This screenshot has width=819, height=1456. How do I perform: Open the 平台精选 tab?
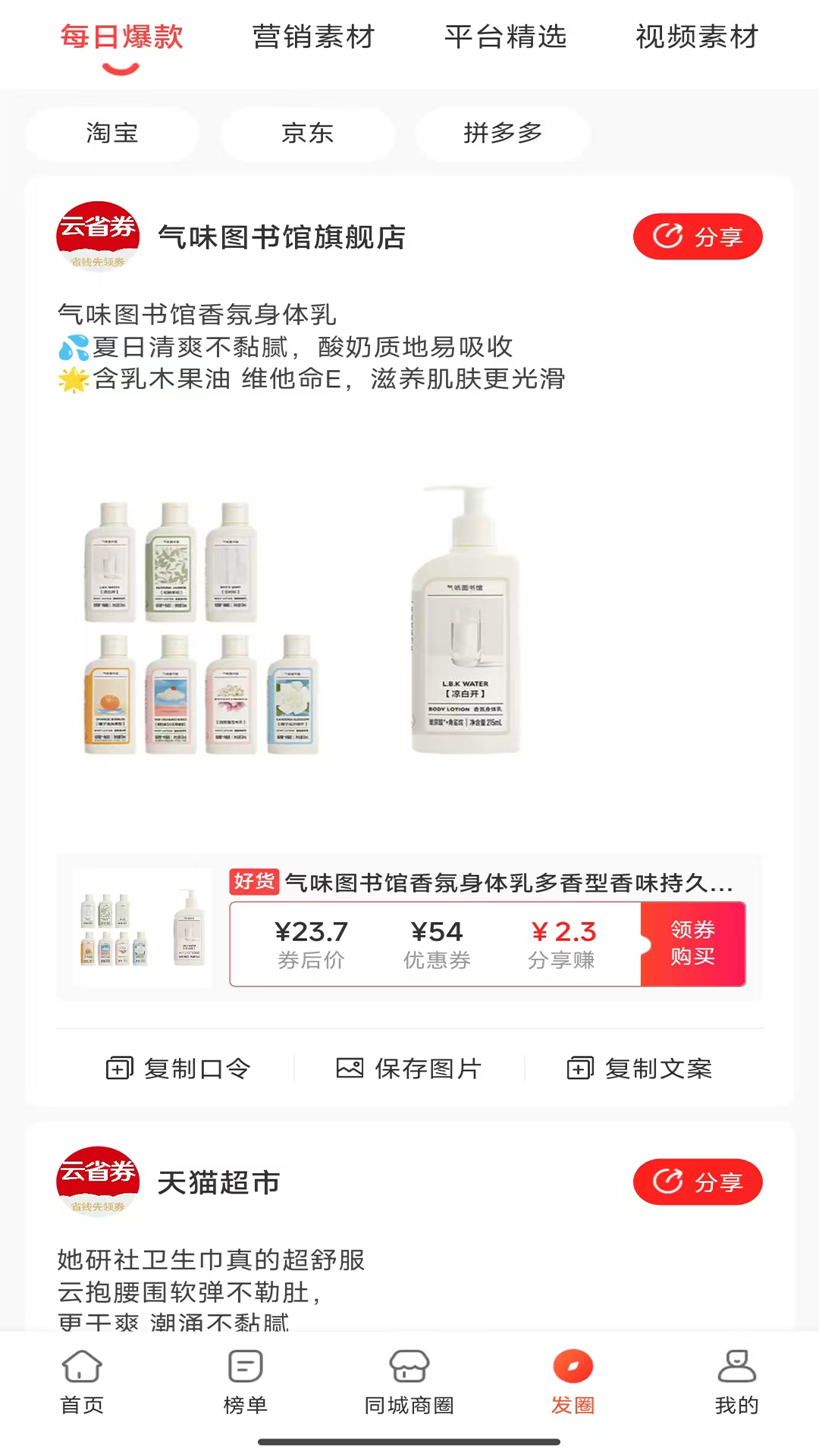tap(505, 36)
